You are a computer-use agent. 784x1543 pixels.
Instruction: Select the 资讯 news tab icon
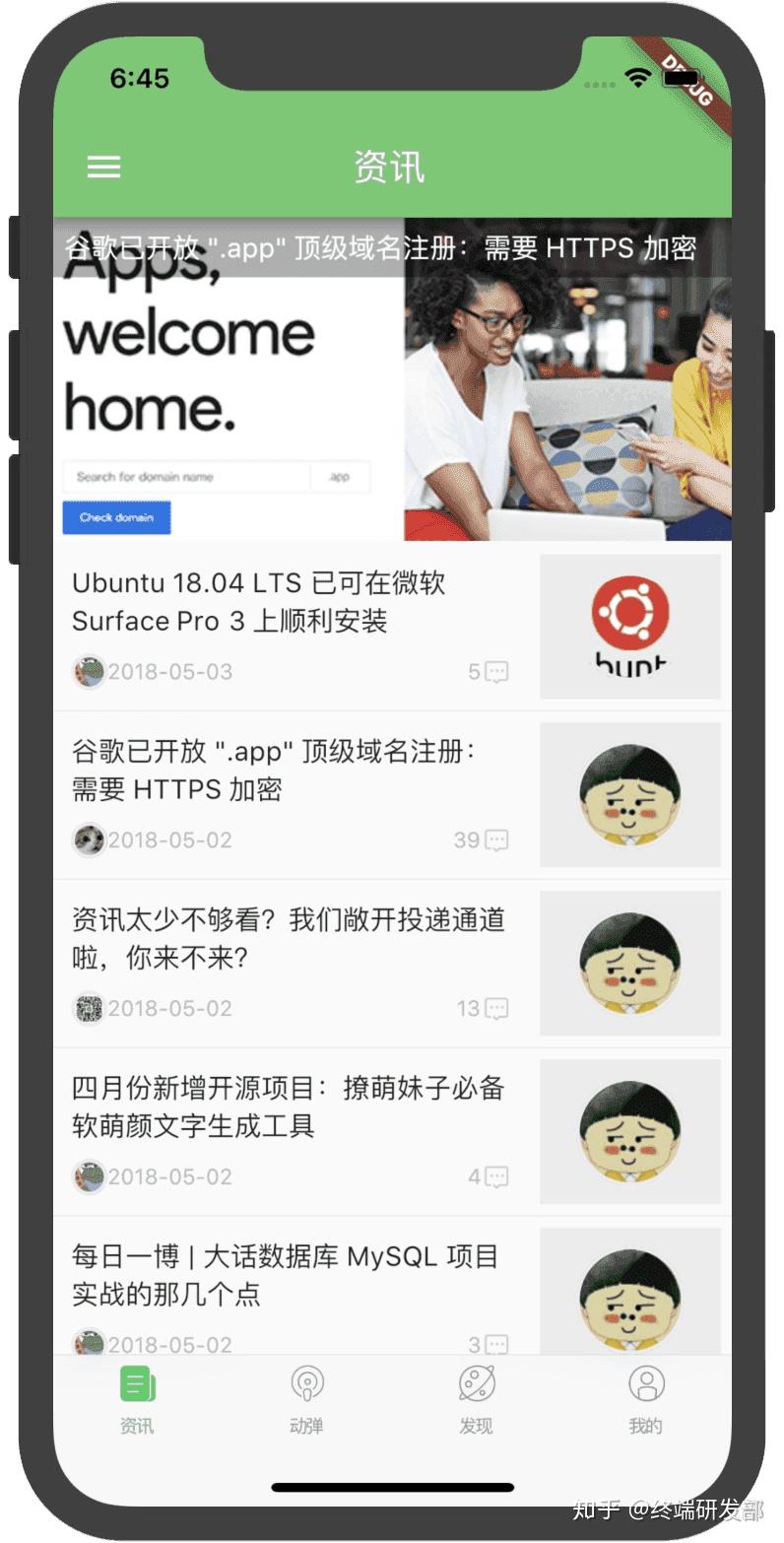coord(136,1383)
